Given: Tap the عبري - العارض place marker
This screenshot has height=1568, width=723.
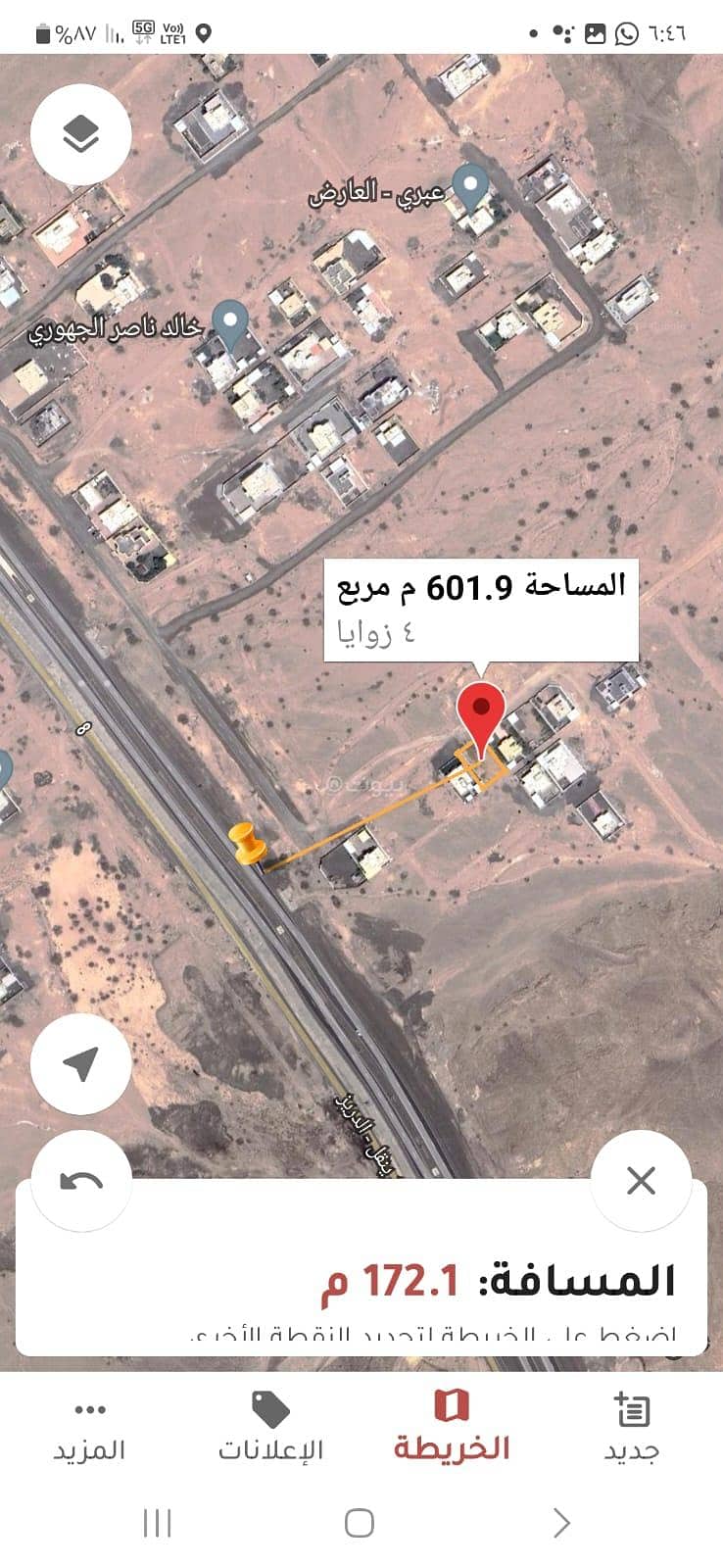Looking at the screenshot, I should tap(474, 187).
